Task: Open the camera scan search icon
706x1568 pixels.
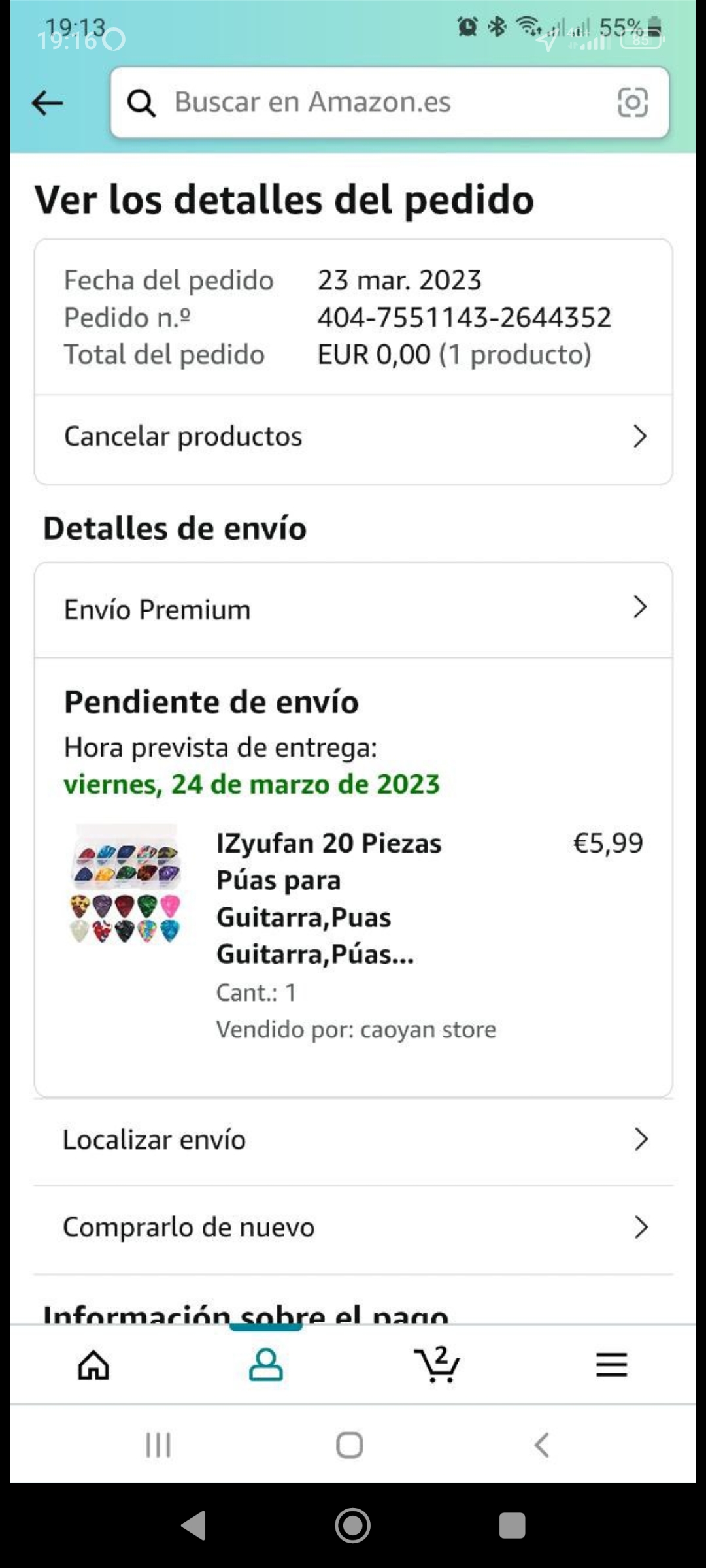Action: [x=632, y=103]
